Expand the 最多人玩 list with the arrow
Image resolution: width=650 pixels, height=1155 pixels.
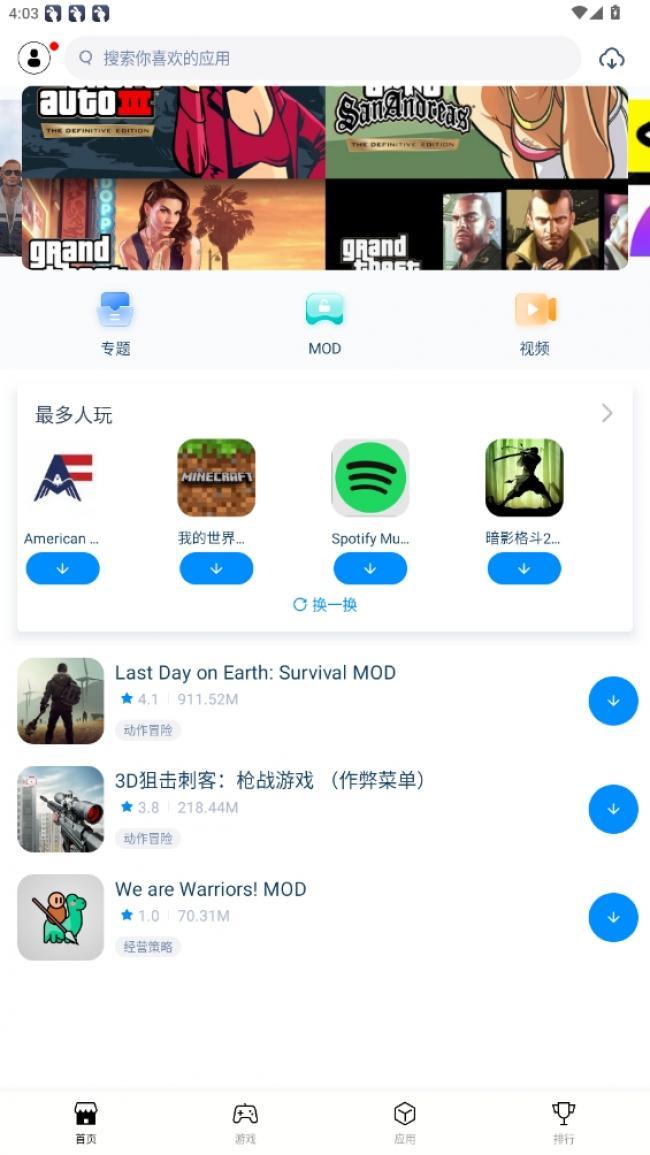[606, 413]
